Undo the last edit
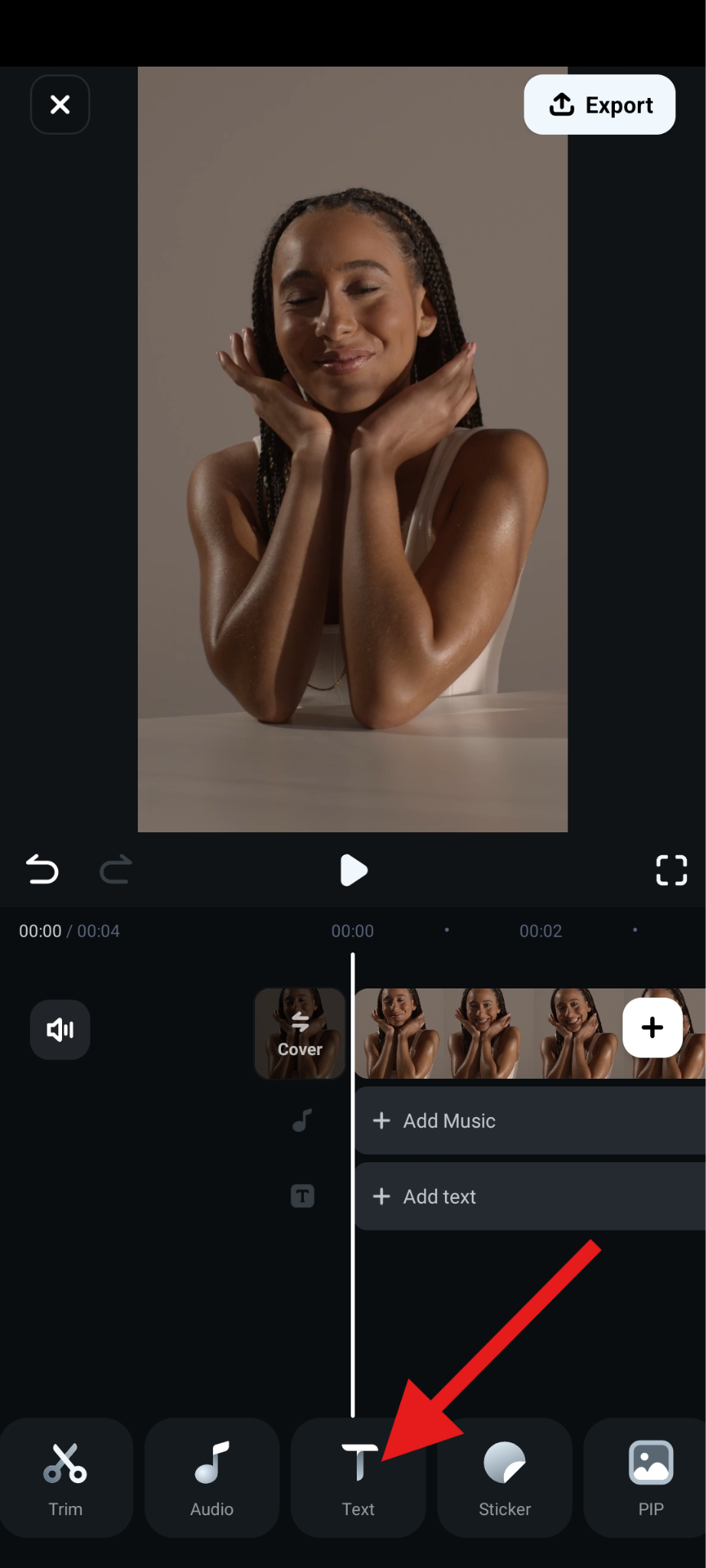Screen dimensions: 706x1568 42,870
